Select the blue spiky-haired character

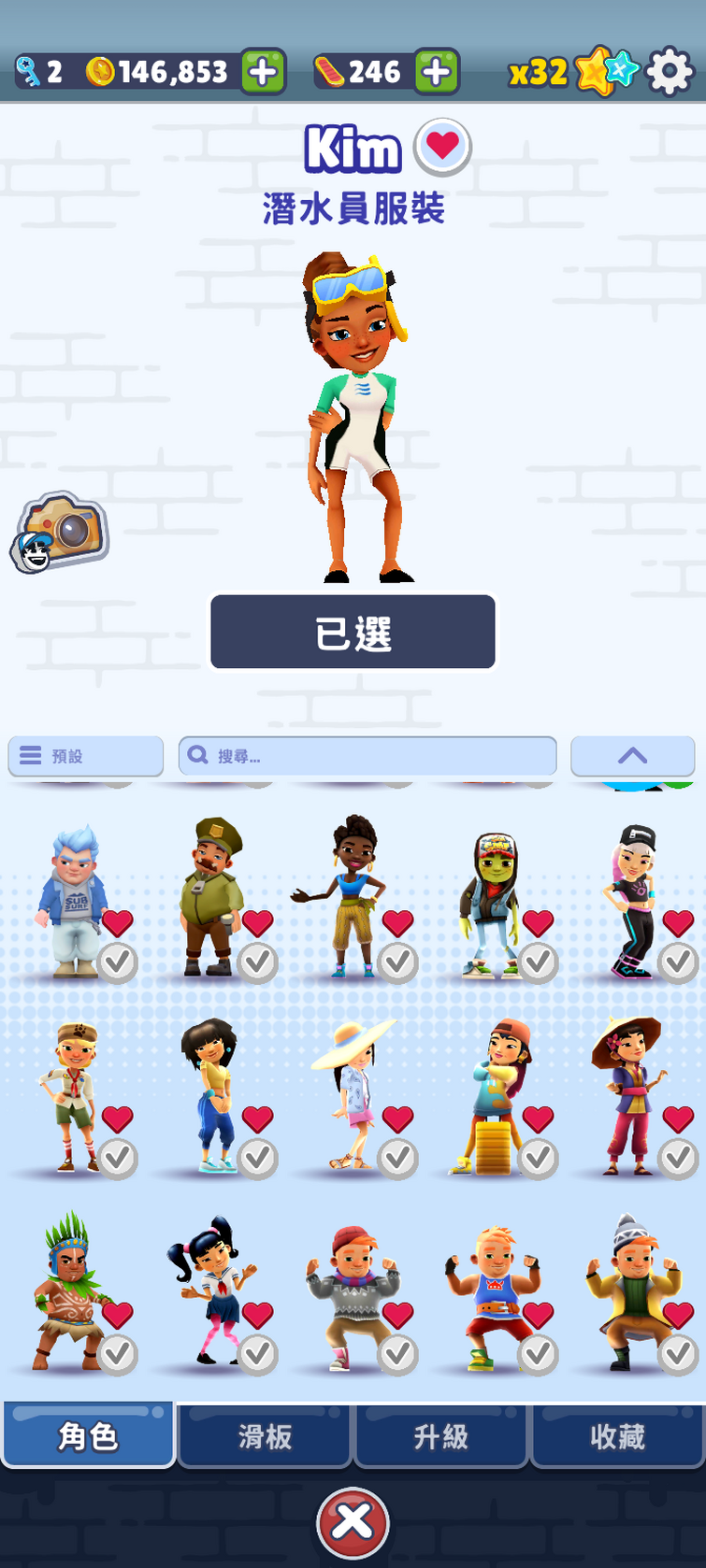[x=71, y=899]
